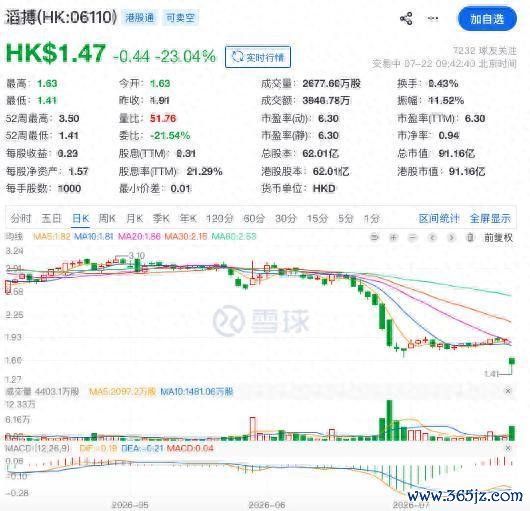The height and width of the screenshot is (511, 530).
Task: Switch to the 分时 chart tab
Action: click(21, 218)
